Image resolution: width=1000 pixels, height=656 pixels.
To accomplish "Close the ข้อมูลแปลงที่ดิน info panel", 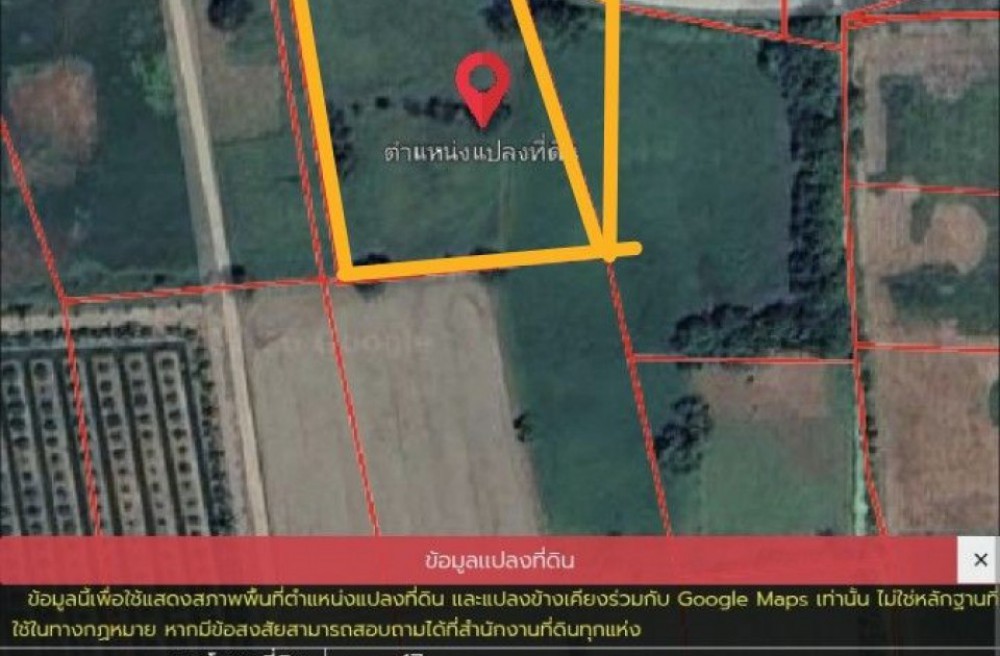I will (x=979, y=560).
